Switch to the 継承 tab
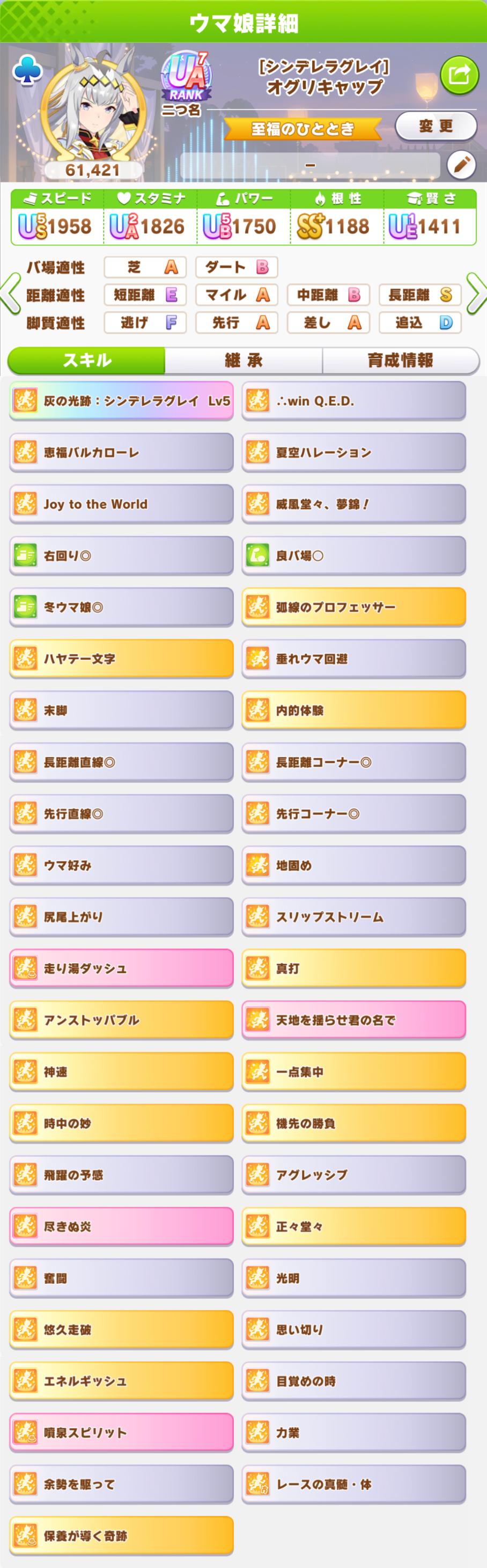The image size is (487, 1568). (243, 360)
